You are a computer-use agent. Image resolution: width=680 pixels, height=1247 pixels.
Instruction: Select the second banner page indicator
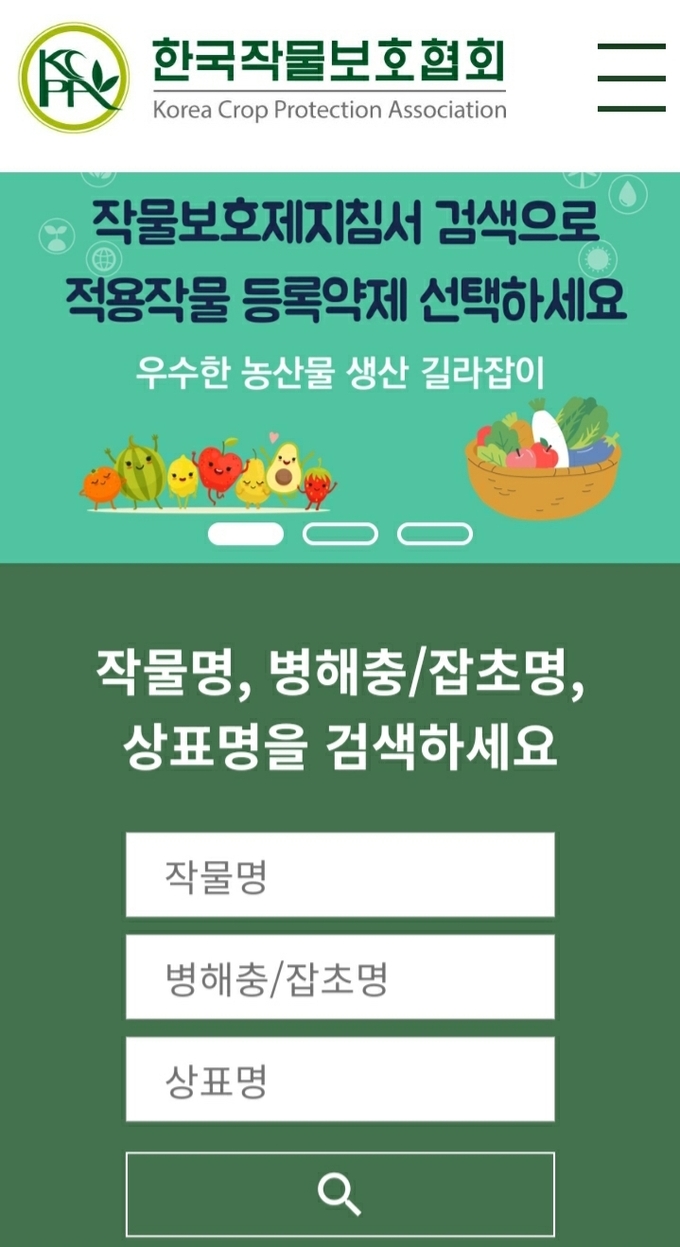pyautogui.click(x=340, y=534)
